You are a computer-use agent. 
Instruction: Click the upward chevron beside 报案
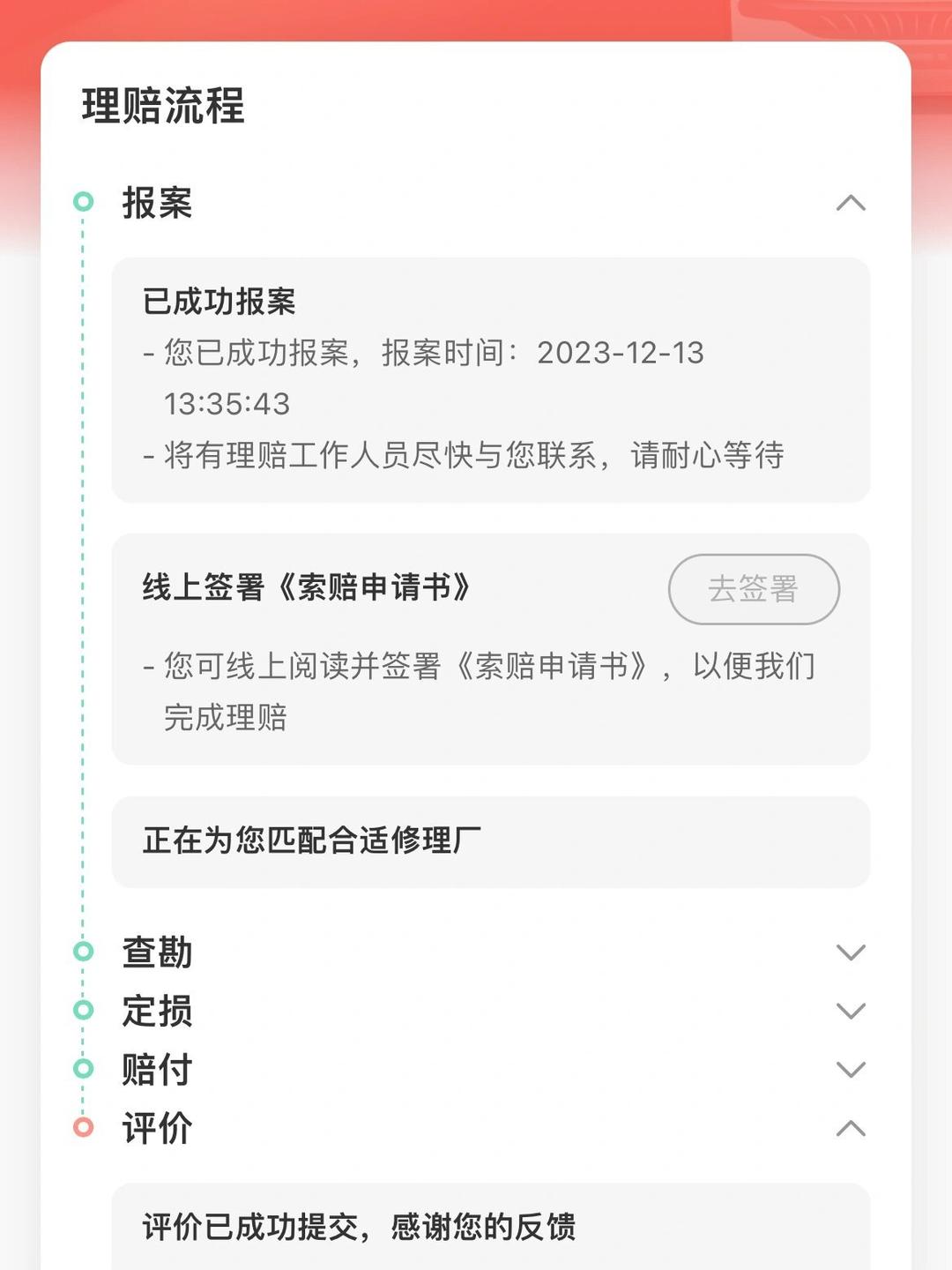[x=849, y=204]
